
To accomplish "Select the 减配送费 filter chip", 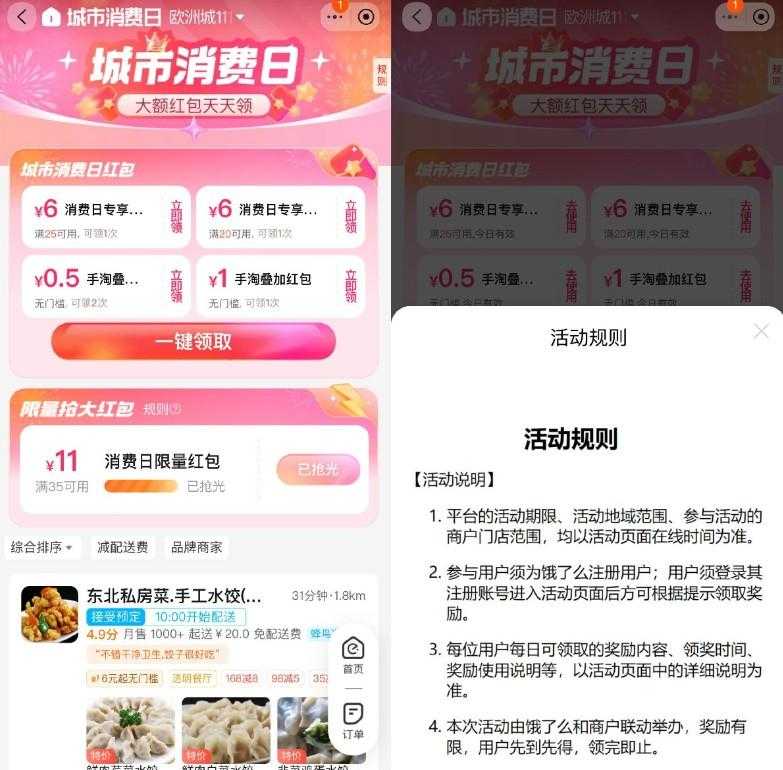I will [x=122, y=547].
